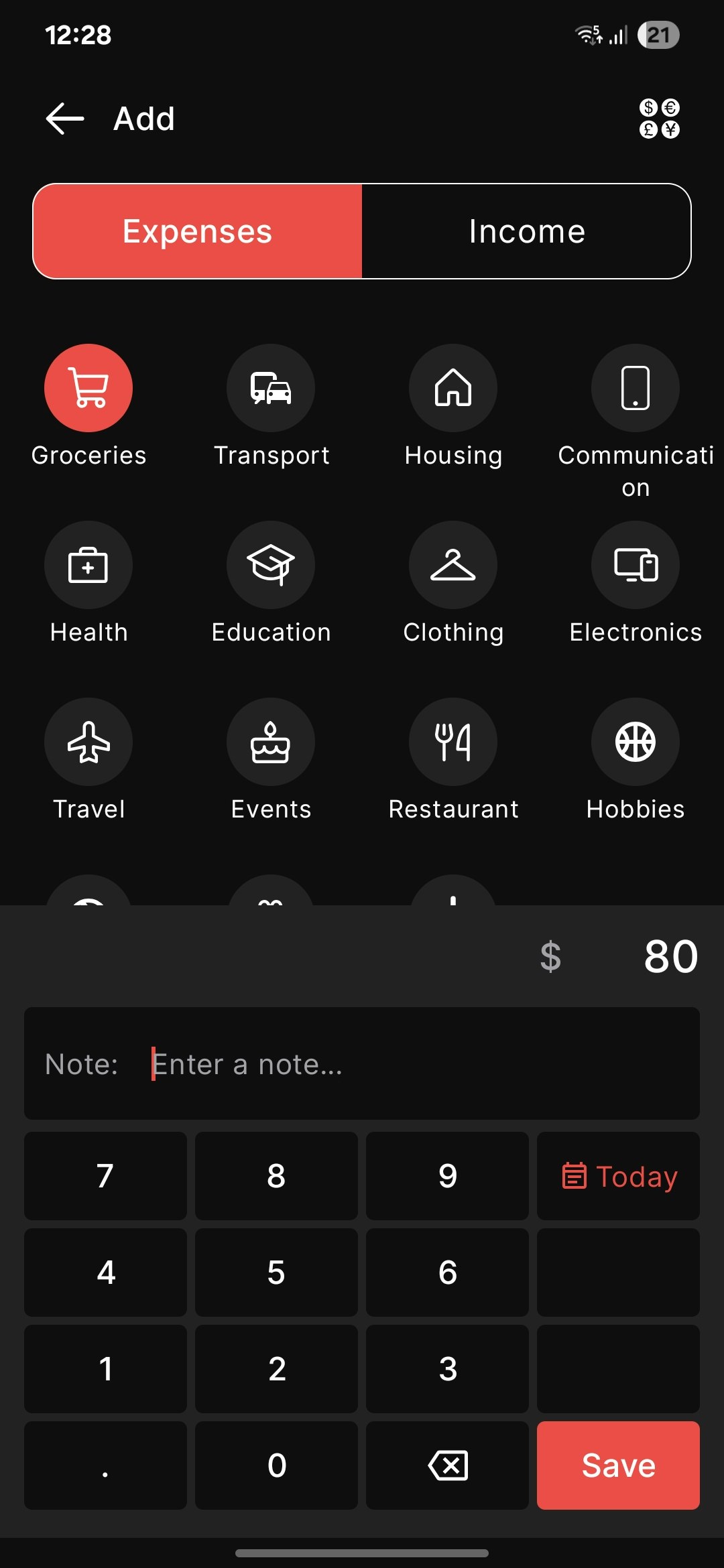
Task: Select the Health category icon
Action: coord(88,564)
